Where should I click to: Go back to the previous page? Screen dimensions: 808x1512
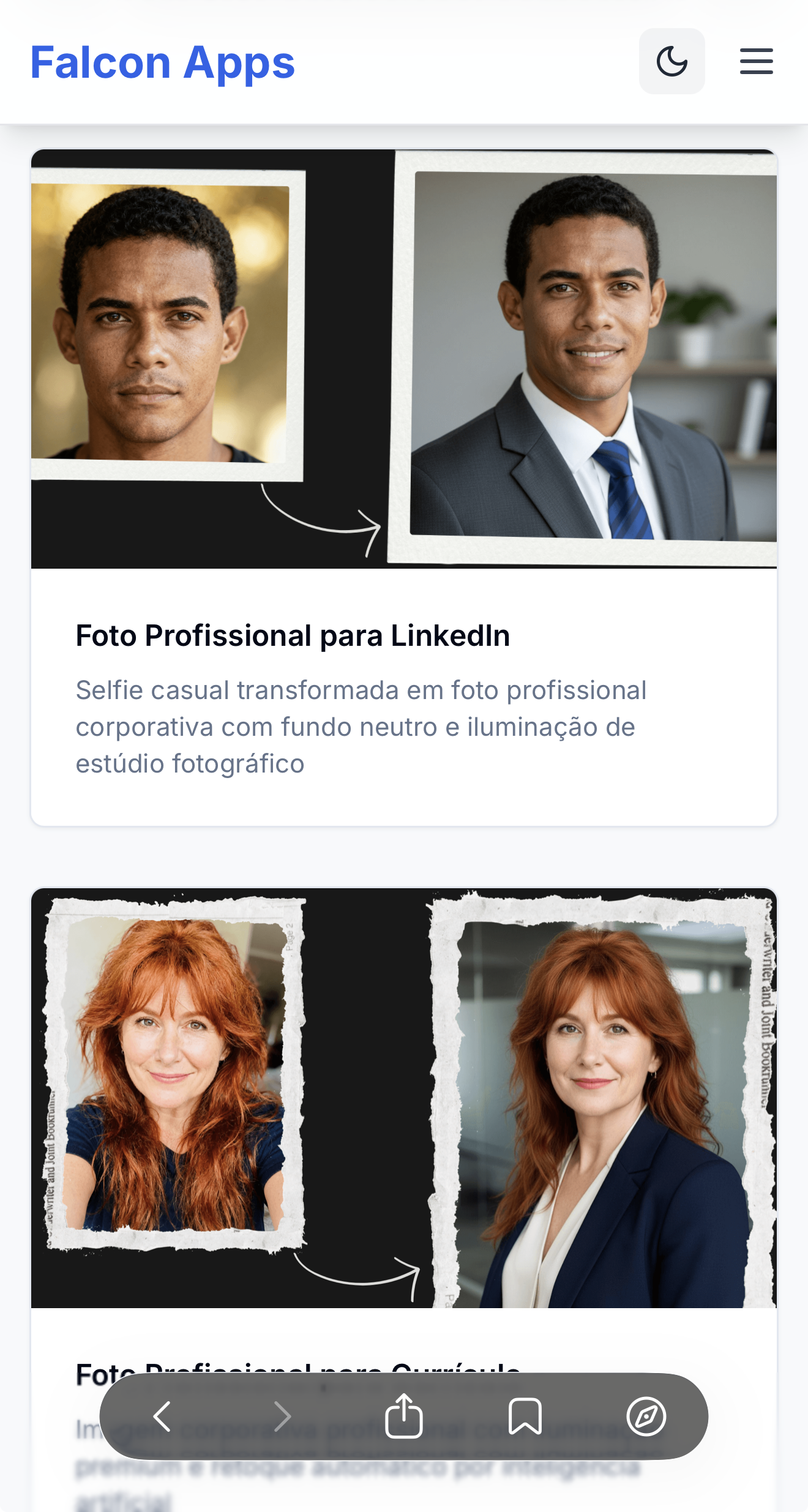coord(162,1416)
